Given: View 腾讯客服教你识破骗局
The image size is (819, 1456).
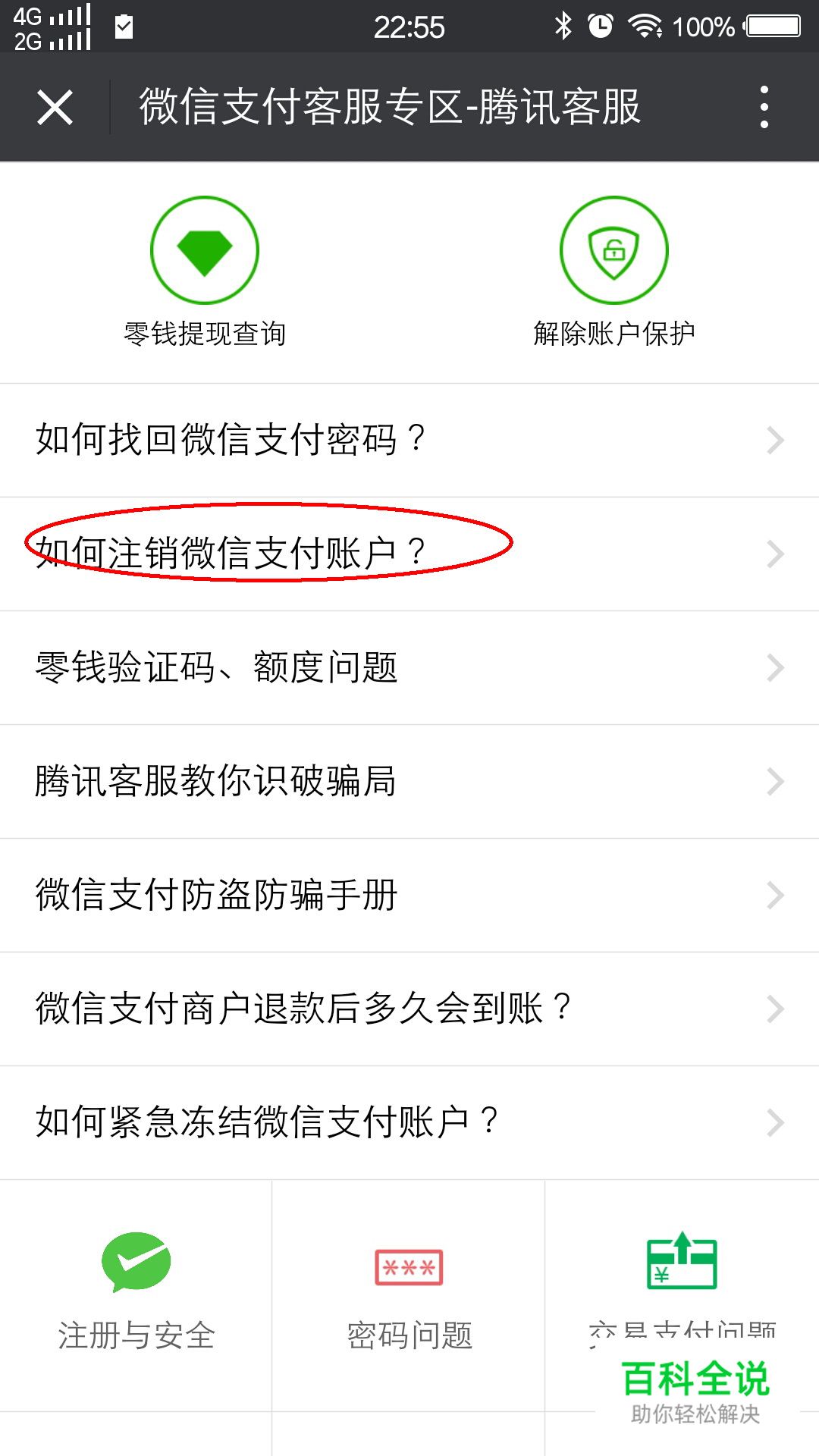Looking at the screenshot, I should pos(409,781).
